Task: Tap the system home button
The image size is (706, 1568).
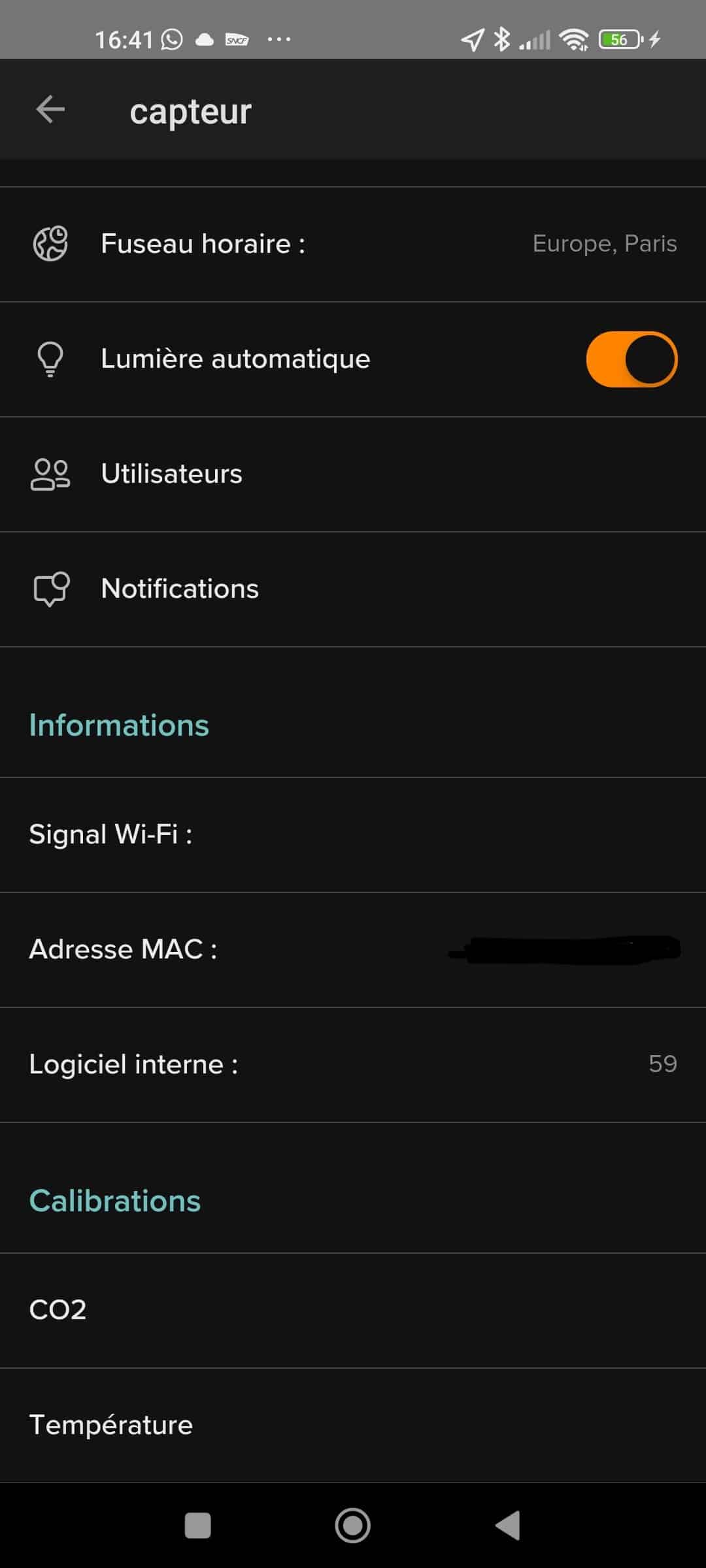Action: [x=353, y=1526]
